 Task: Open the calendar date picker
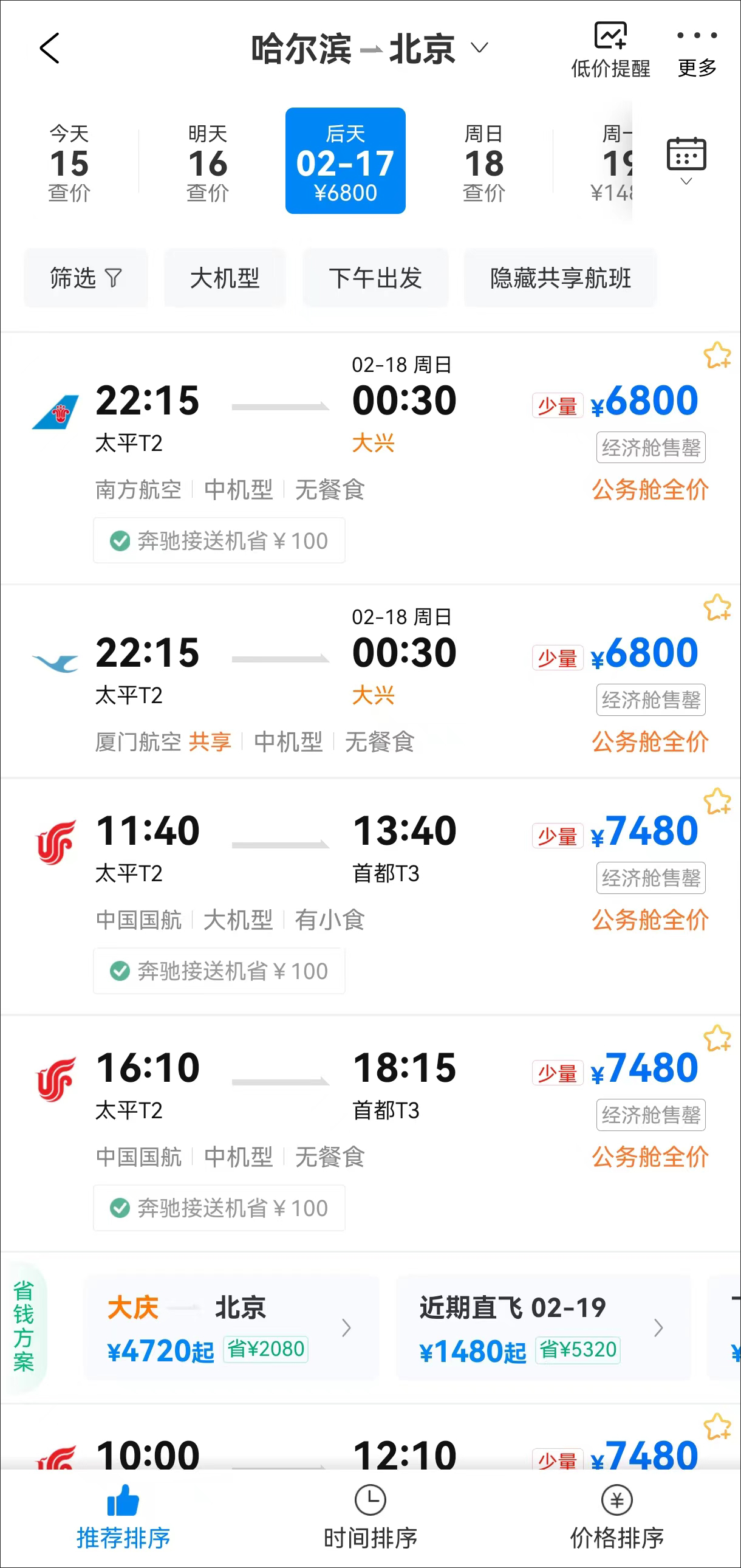pyautogui.click(x=686, y=159)
